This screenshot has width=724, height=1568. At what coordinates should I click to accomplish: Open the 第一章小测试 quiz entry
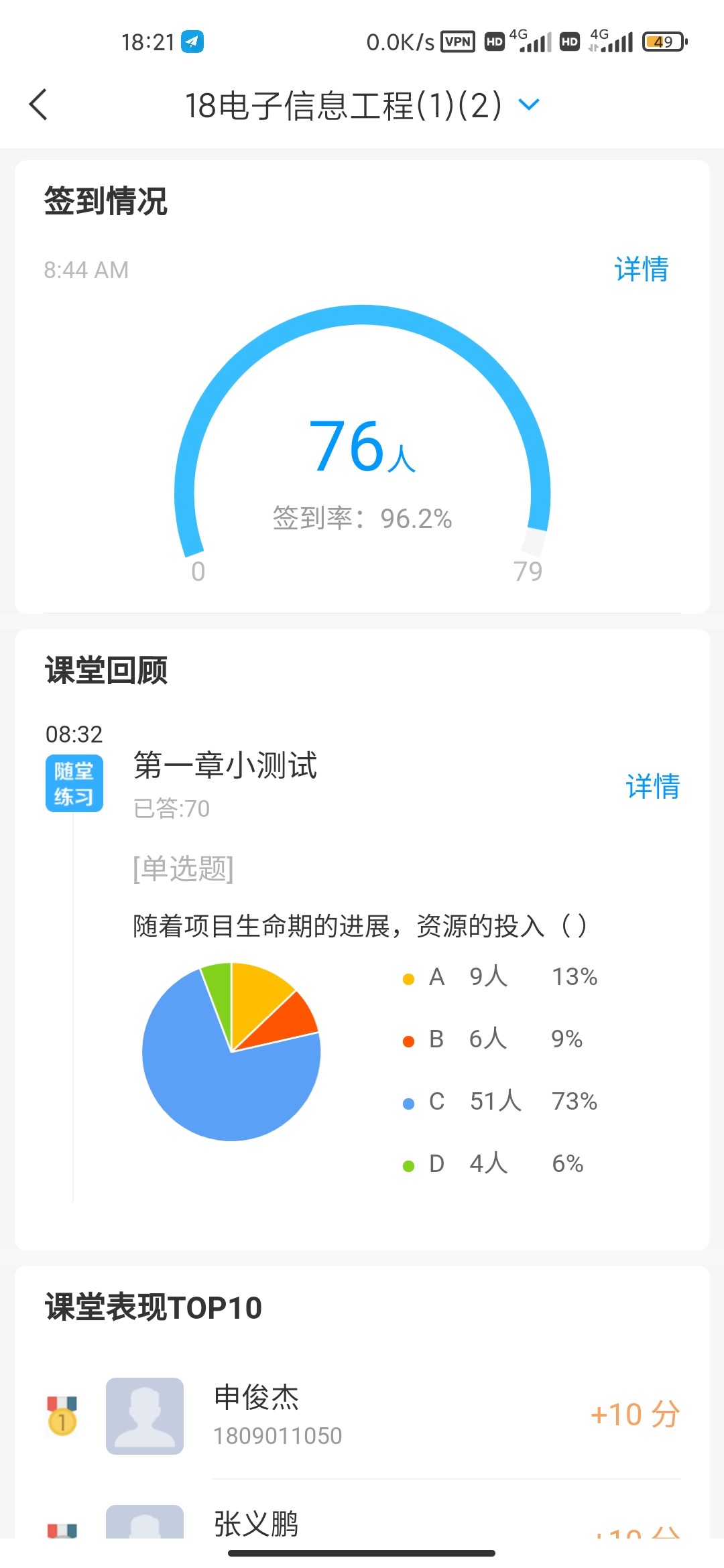[225, 766]
